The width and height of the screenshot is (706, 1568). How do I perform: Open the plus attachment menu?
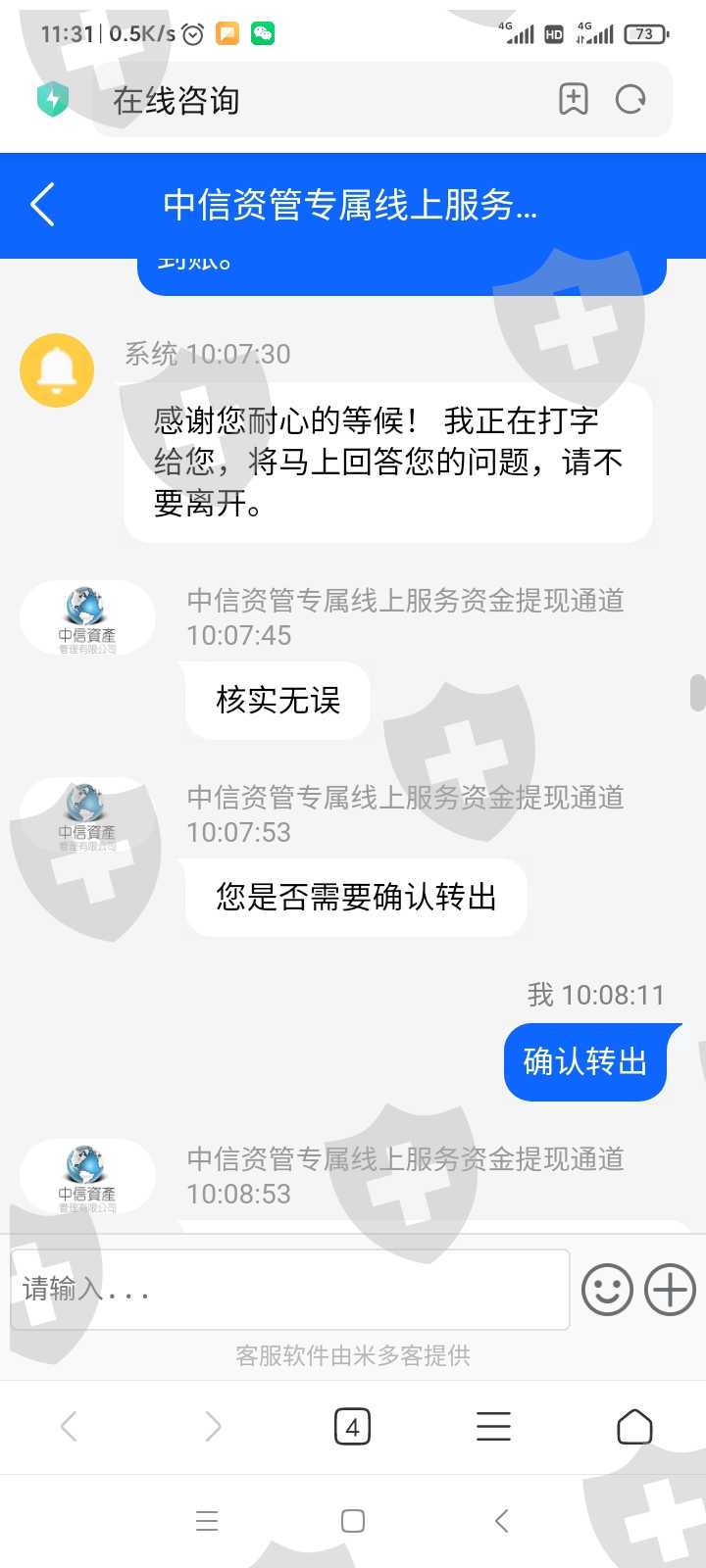[670, 1290]
